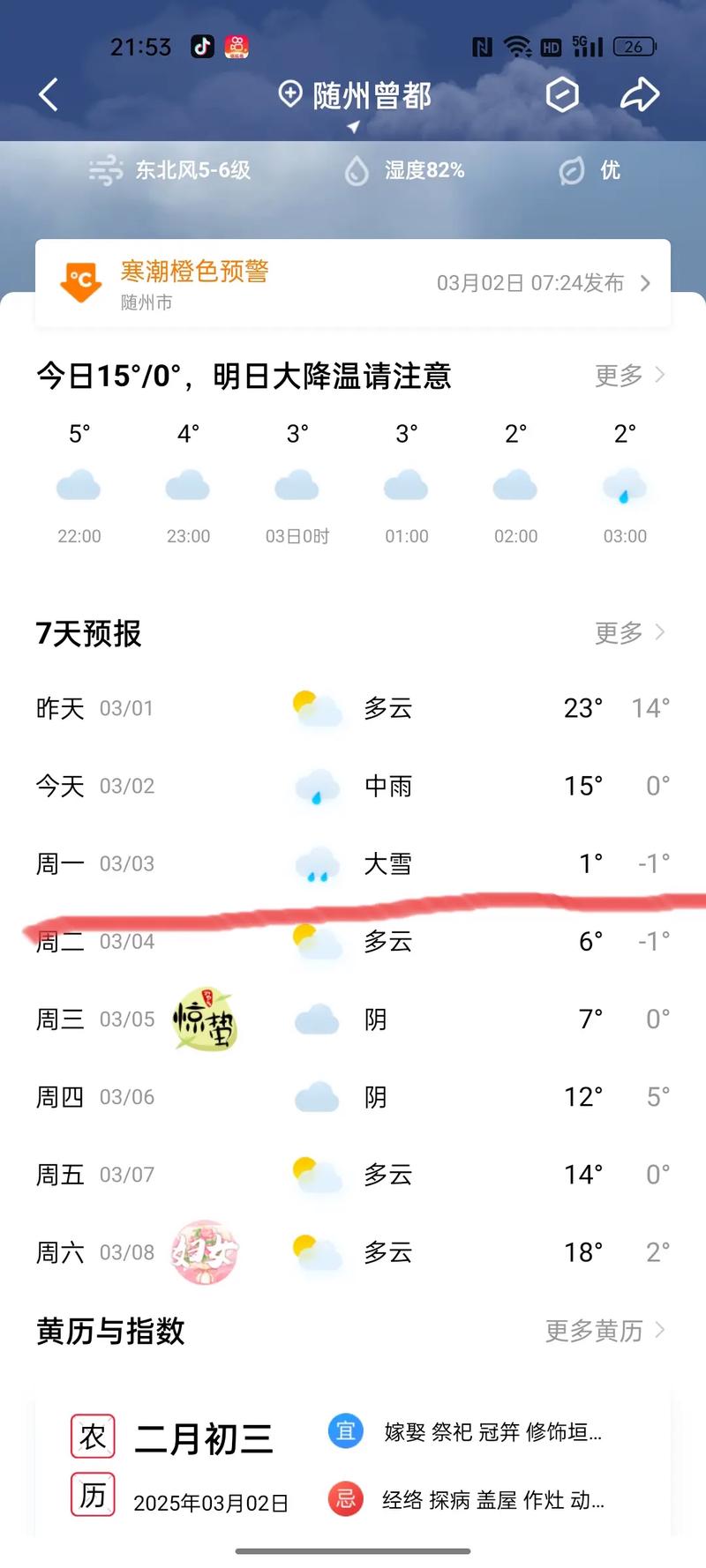
Task: Tap the 惊蛰 festival badge on 03/05
Action: tap(206, 1019)
